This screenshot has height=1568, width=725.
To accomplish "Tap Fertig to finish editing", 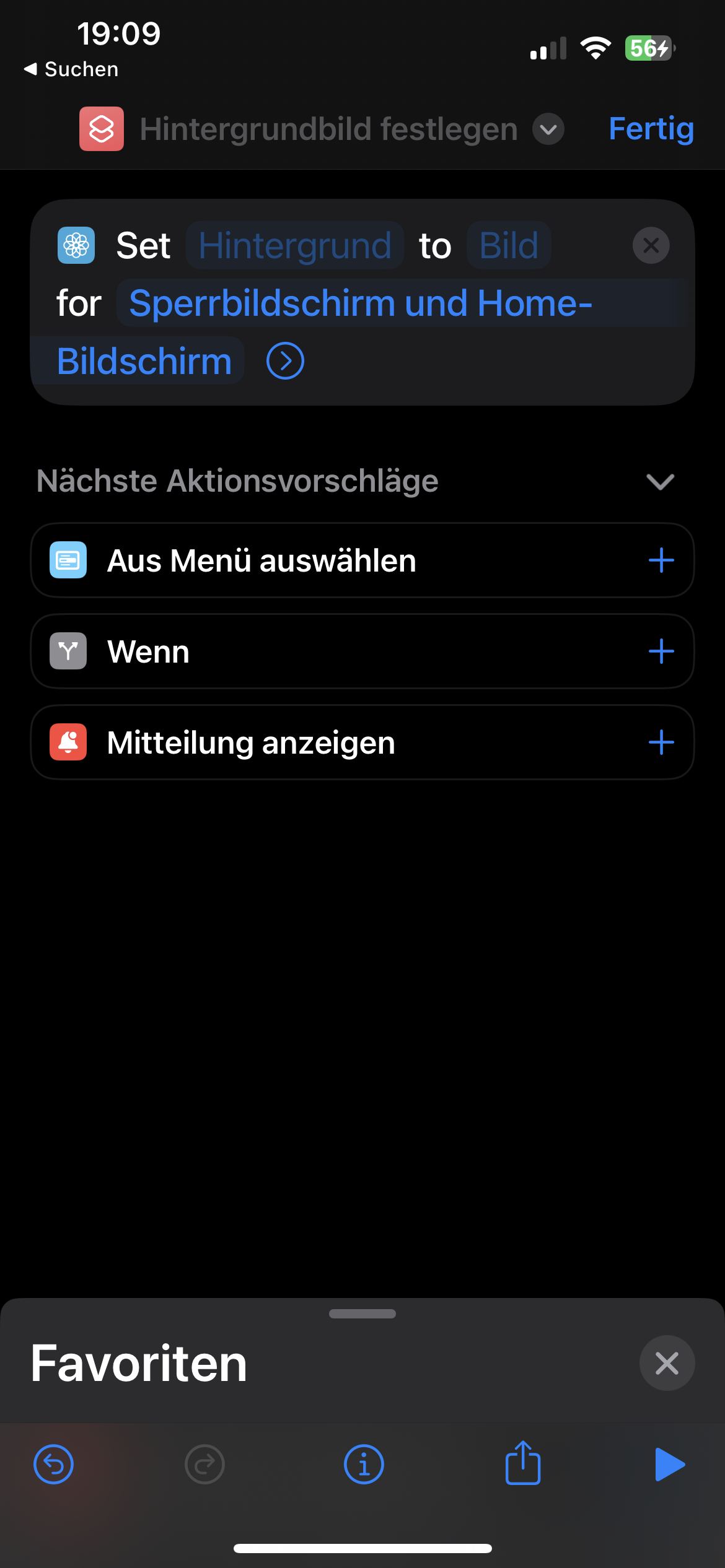I will click(x=651, y=129).
